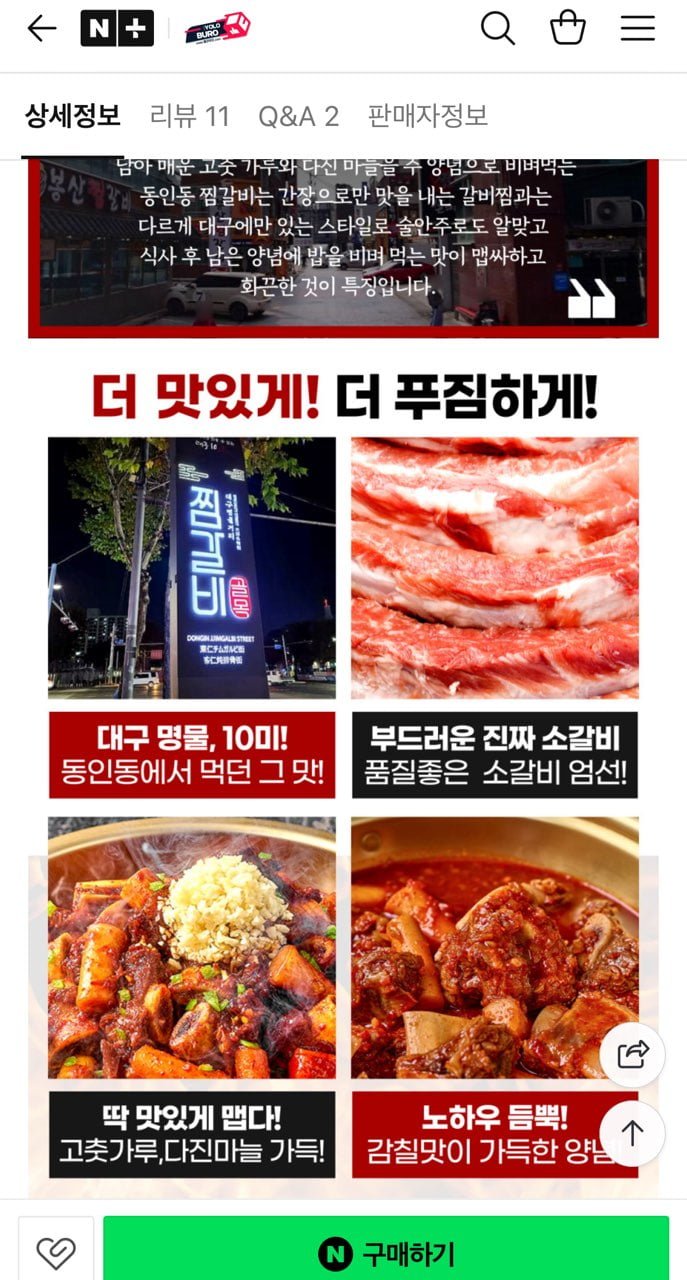Add product to wishlist heart

(x=56, y=1250)
